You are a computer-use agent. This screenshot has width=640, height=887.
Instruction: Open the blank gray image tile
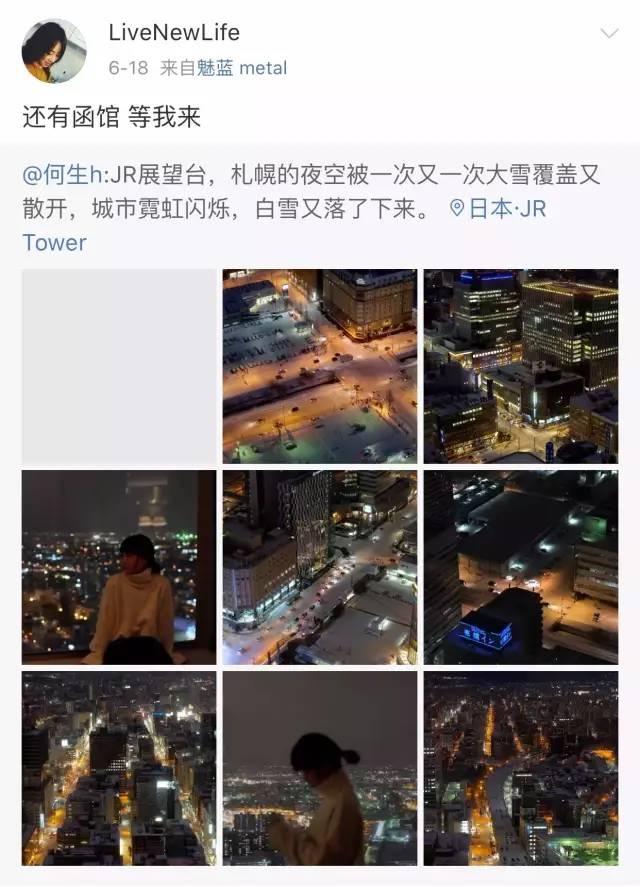pos(119,366)
